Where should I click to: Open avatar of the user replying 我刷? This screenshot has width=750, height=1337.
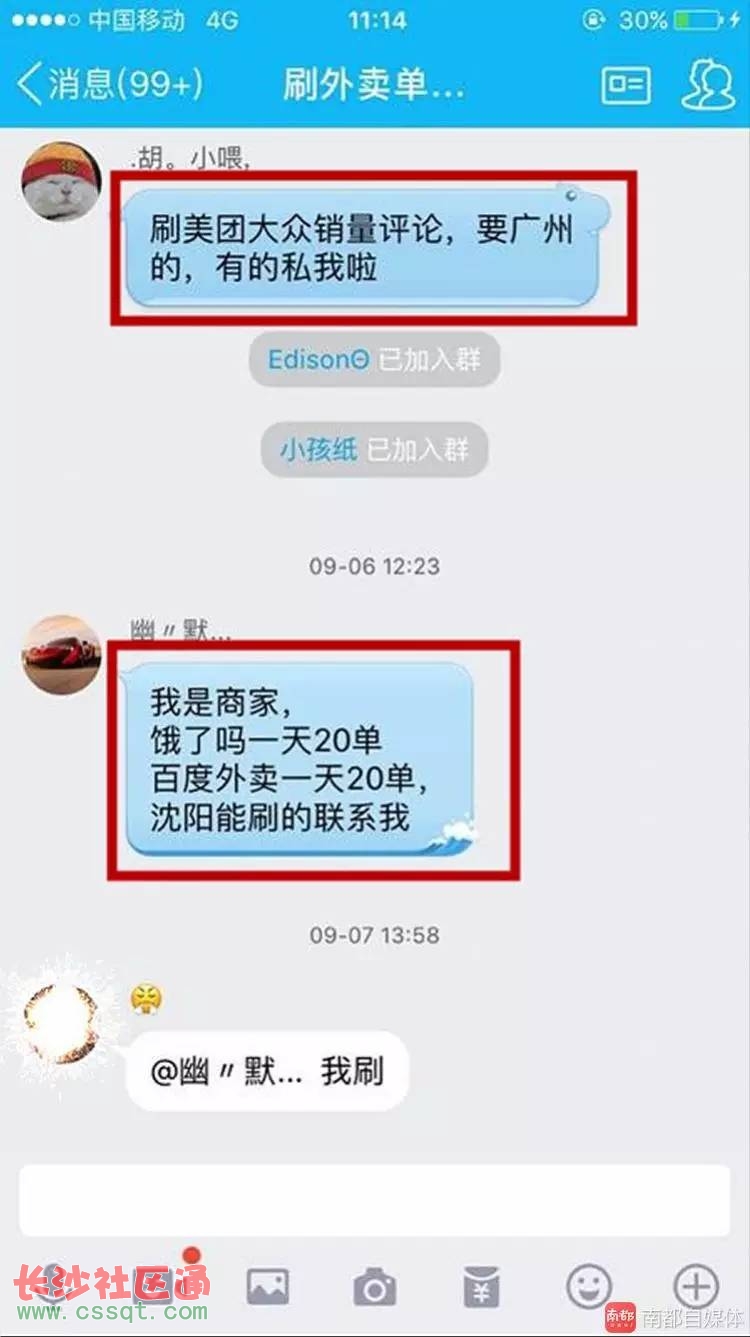pos(62,1020)
